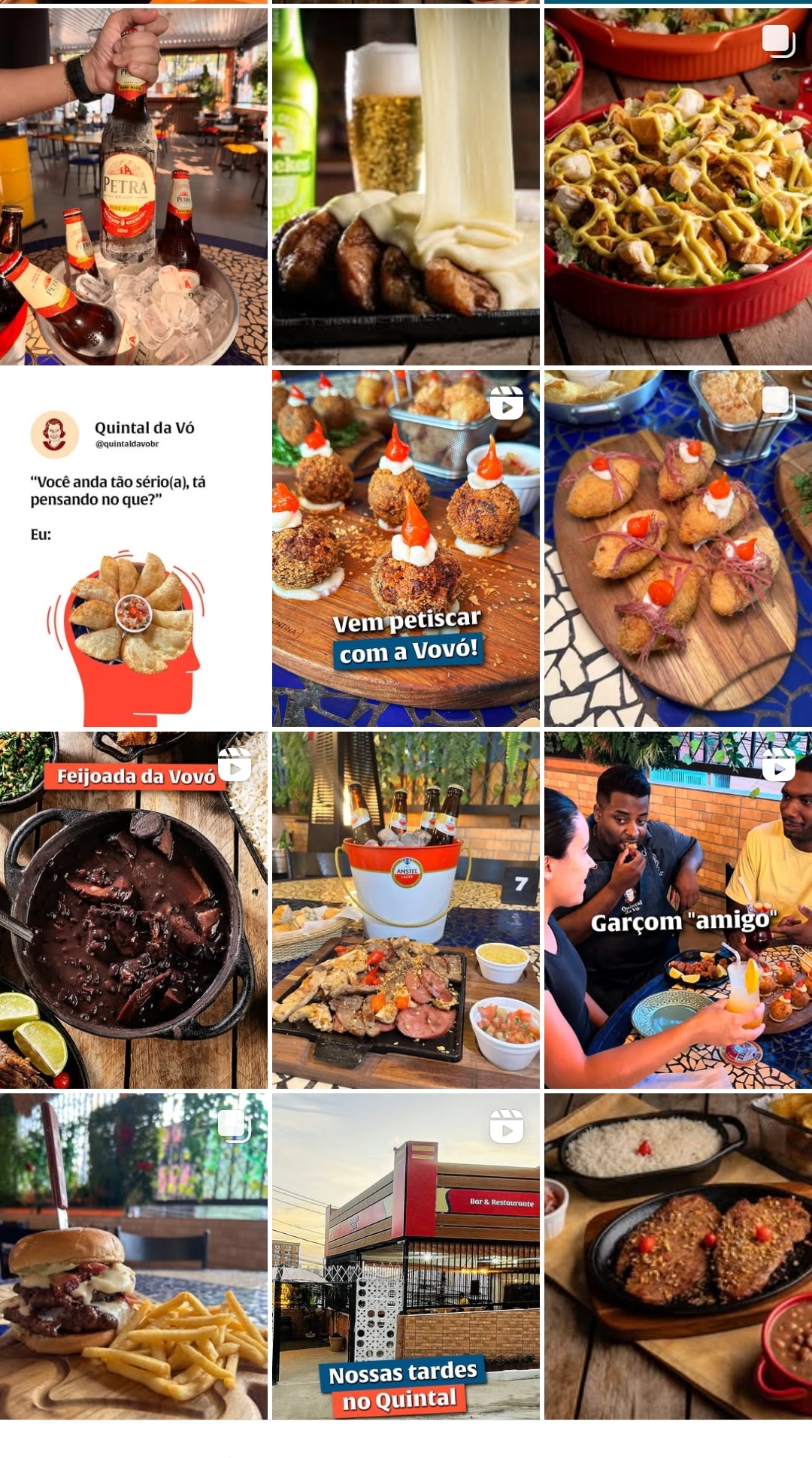Open the salad in red bowl carousel

coord(677,186)
